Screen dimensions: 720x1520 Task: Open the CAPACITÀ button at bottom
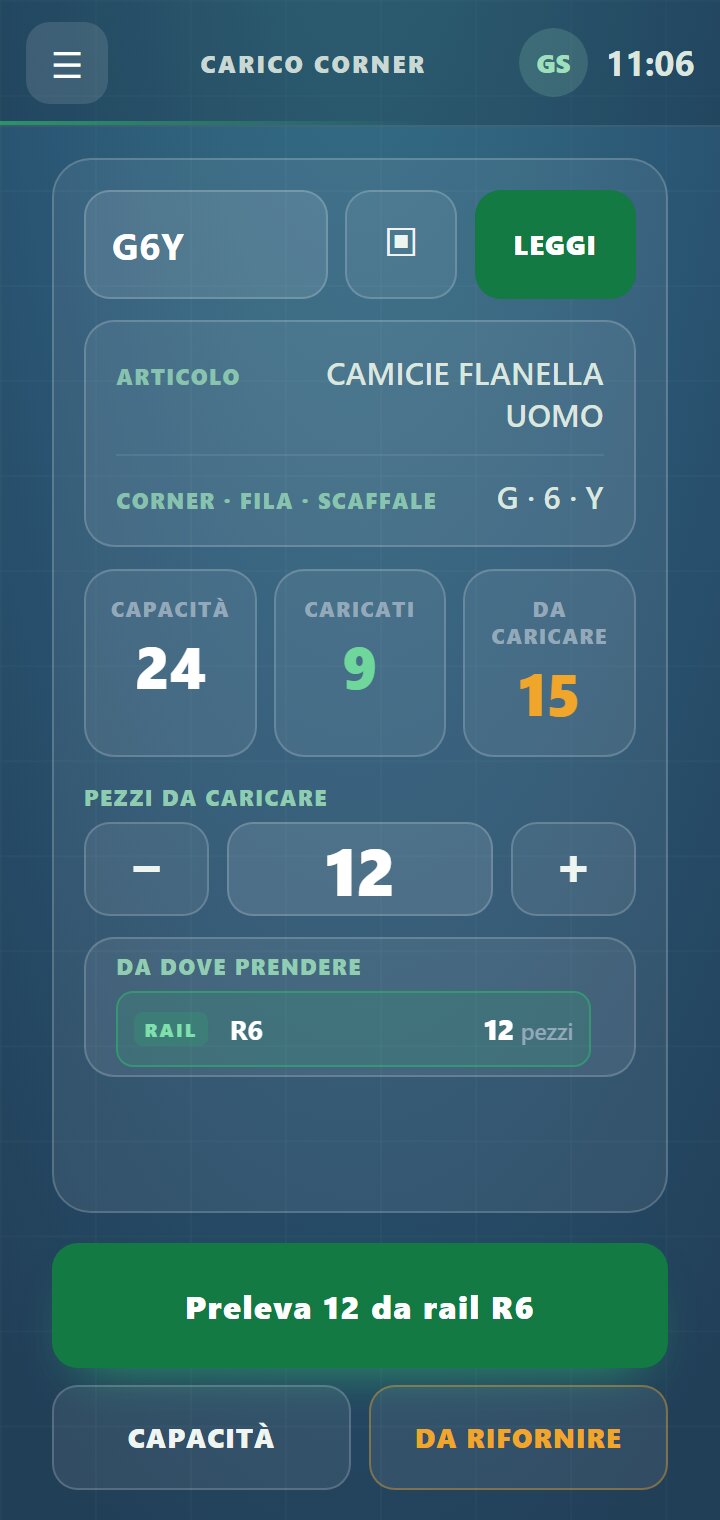[x=201, y=1438]
